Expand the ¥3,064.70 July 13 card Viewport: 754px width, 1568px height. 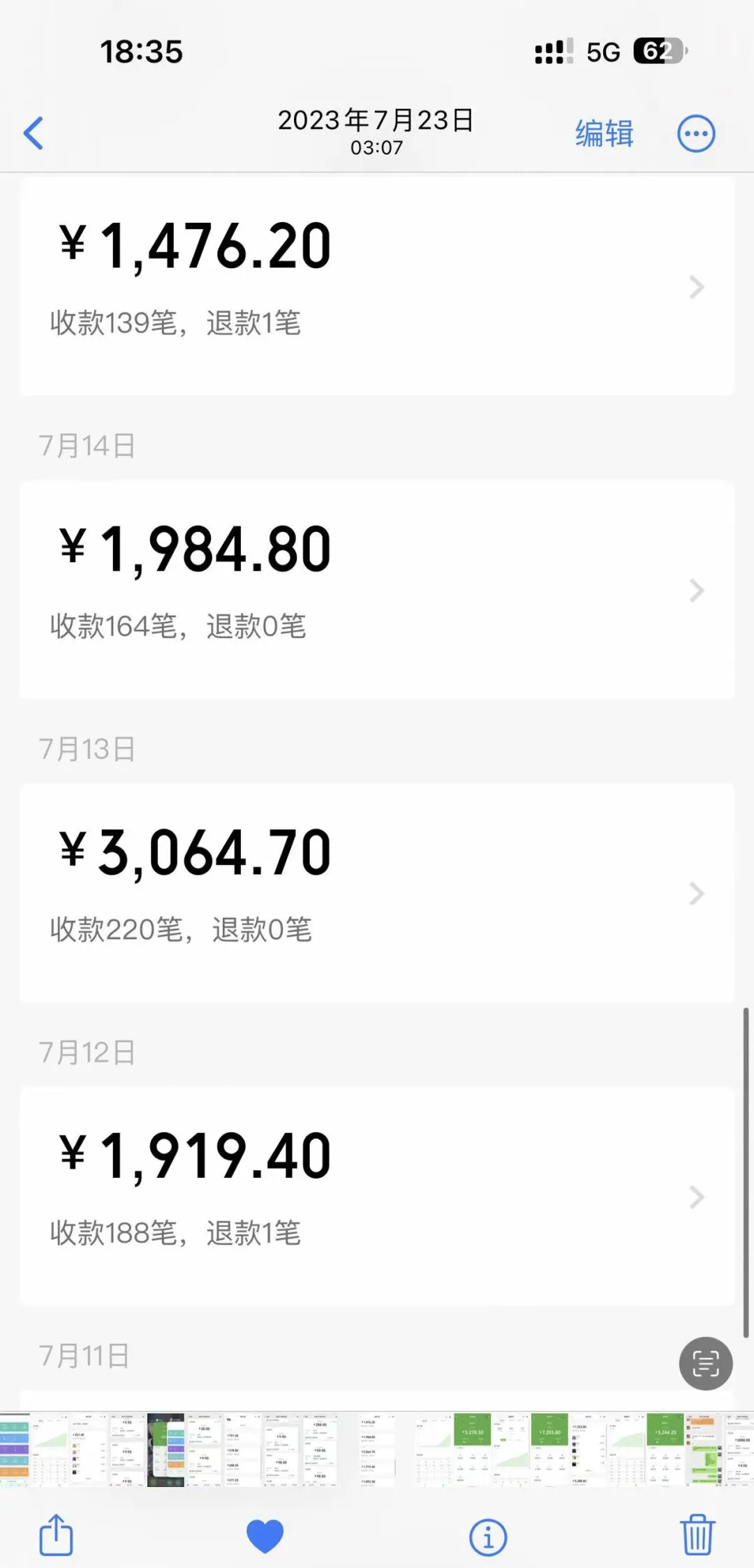point(695,894)
